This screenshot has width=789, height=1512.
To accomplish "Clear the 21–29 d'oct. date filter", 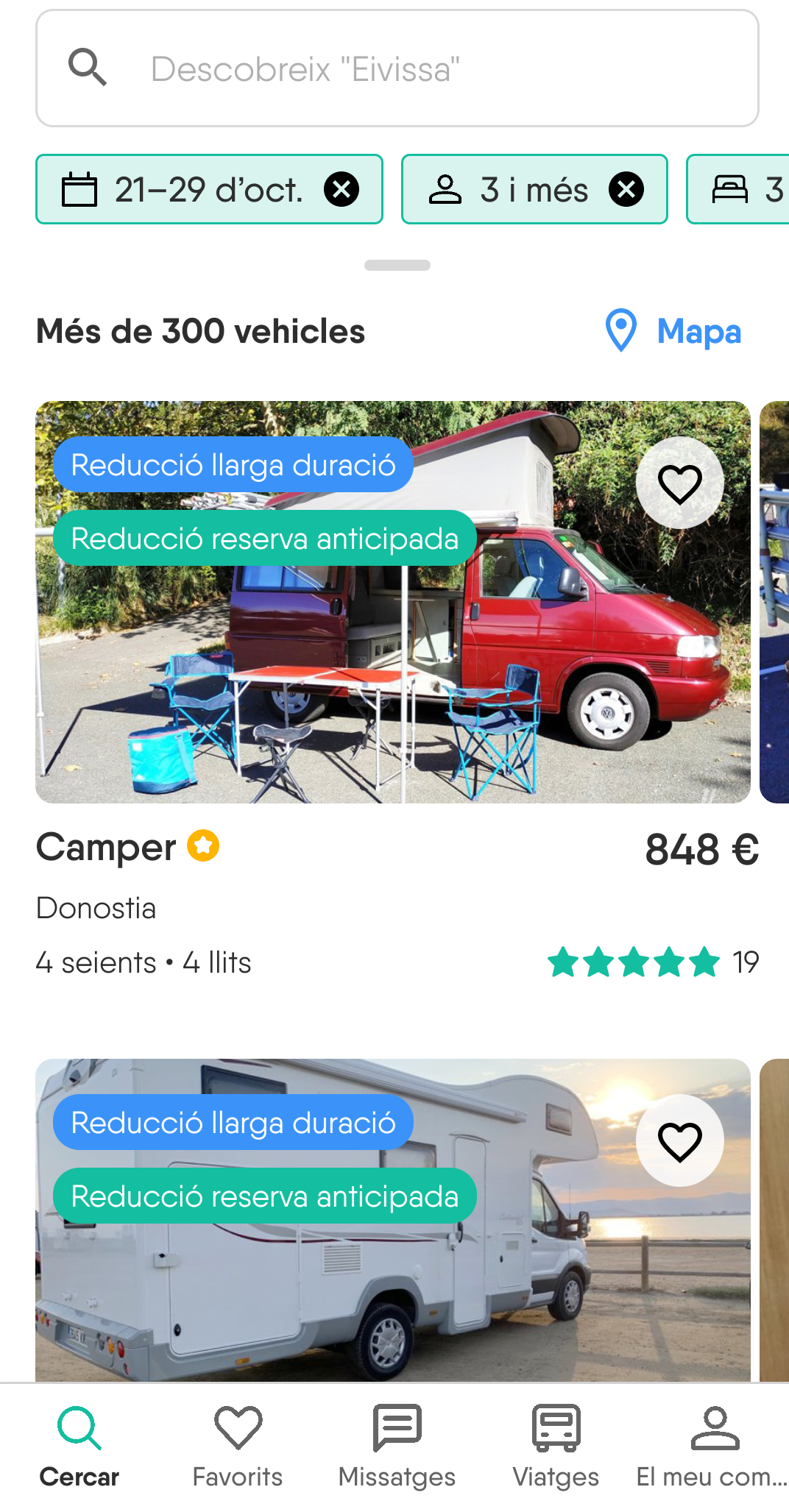I will click(342, 189).
